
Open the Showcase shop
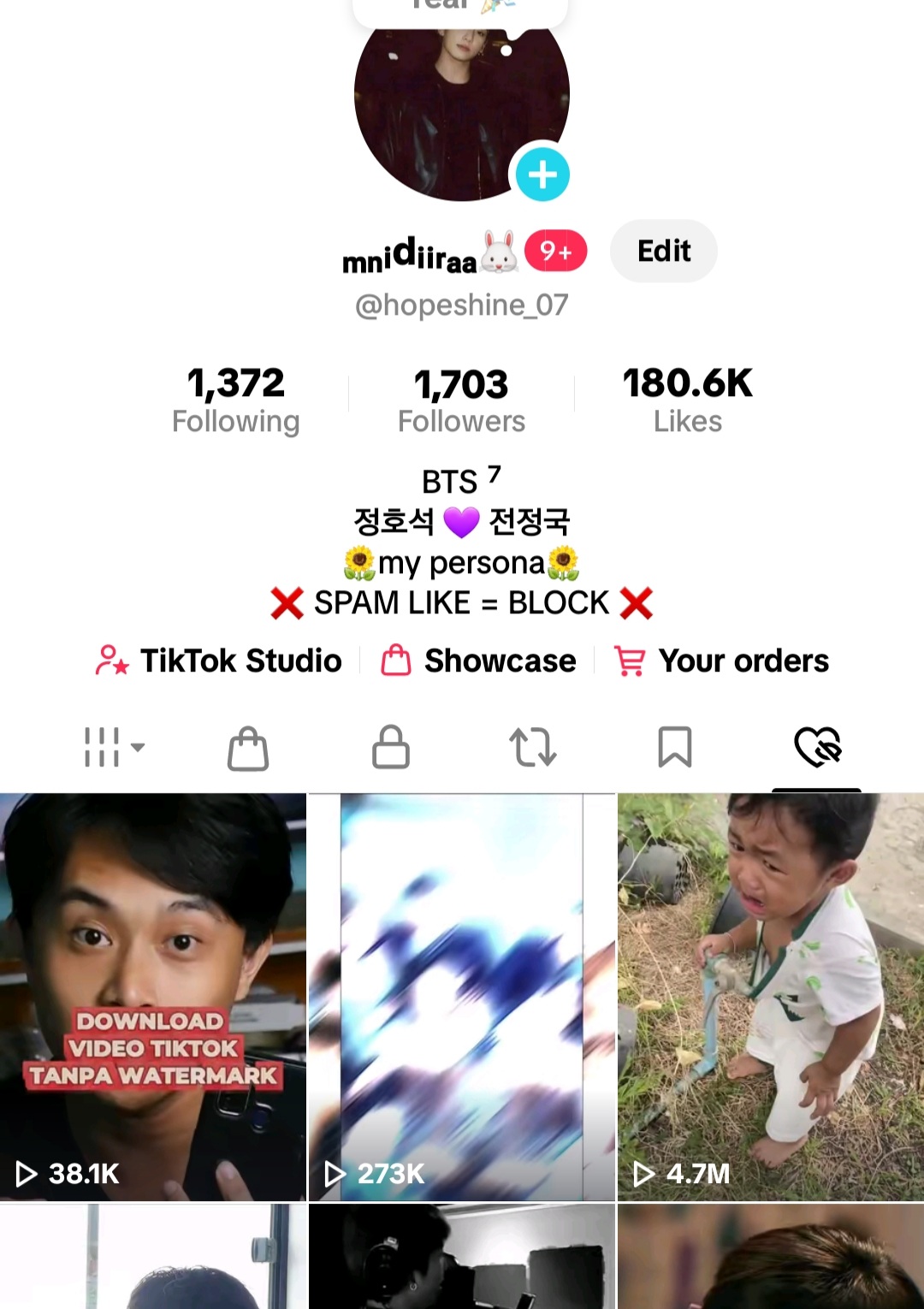pyautogui.click(x=478, y=660)
